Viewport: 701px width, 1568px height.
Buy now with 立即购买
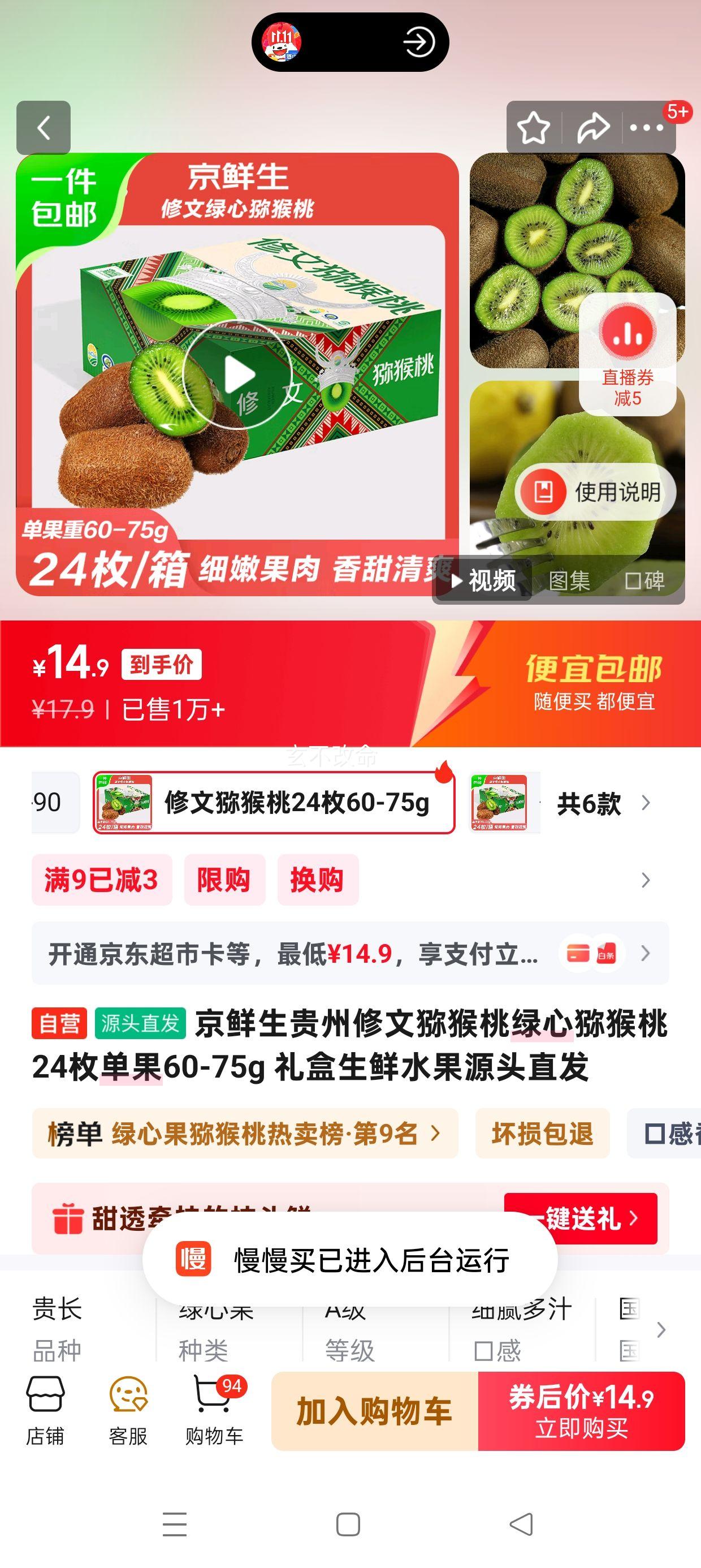[581, 1411]
